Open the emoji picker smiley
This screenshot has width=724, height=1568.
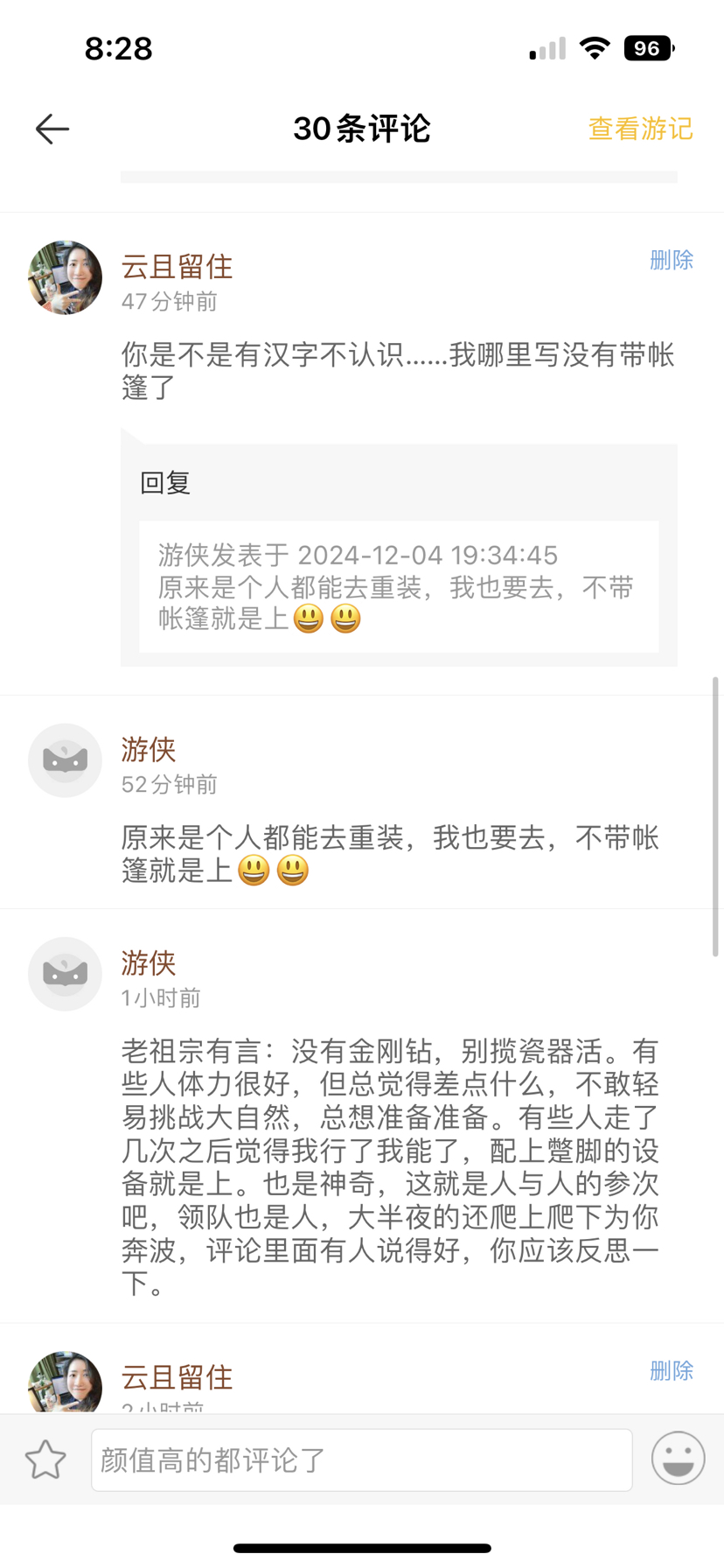(x=678, y=1459)
